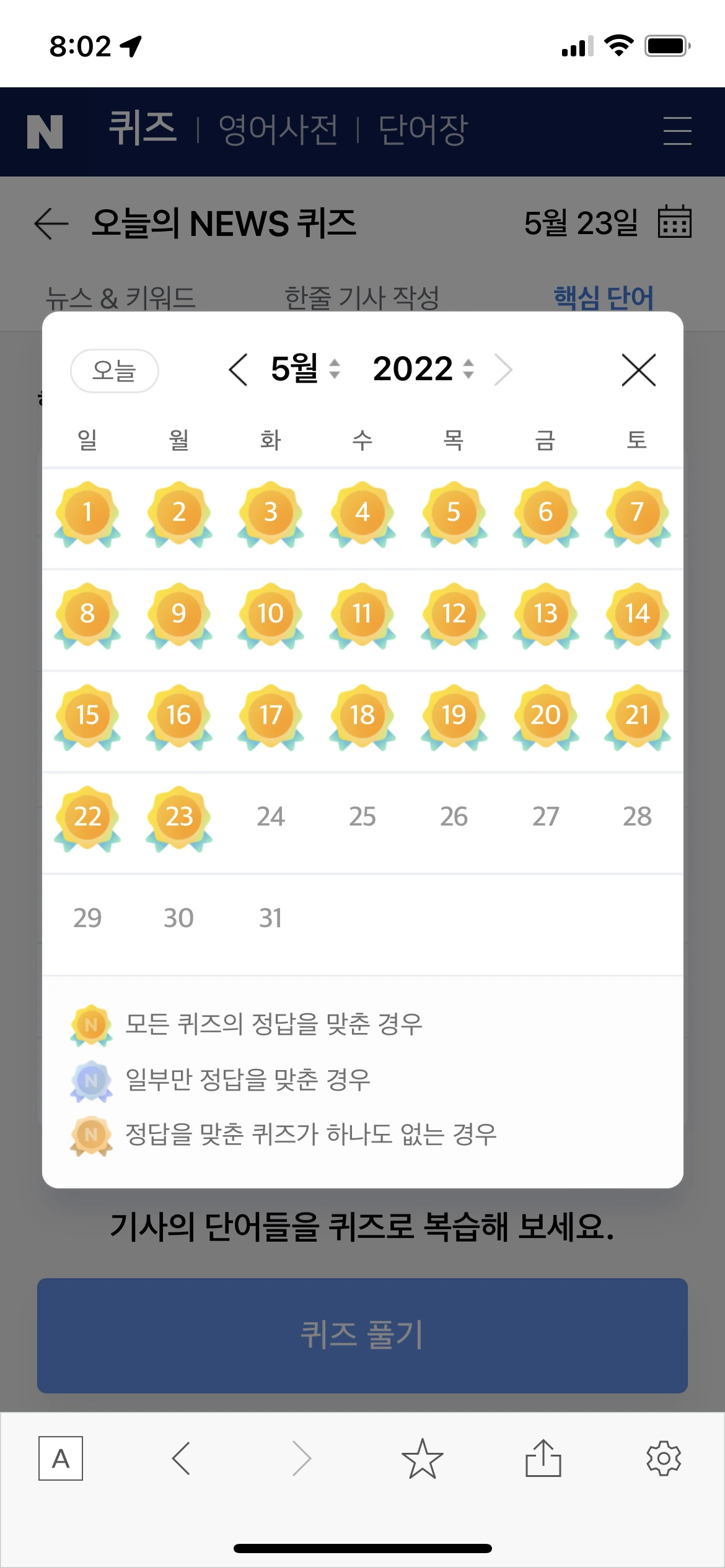Bookmark page with the star icon
This screenshot has height=1568, width=725.
[x=423, y=1458]
